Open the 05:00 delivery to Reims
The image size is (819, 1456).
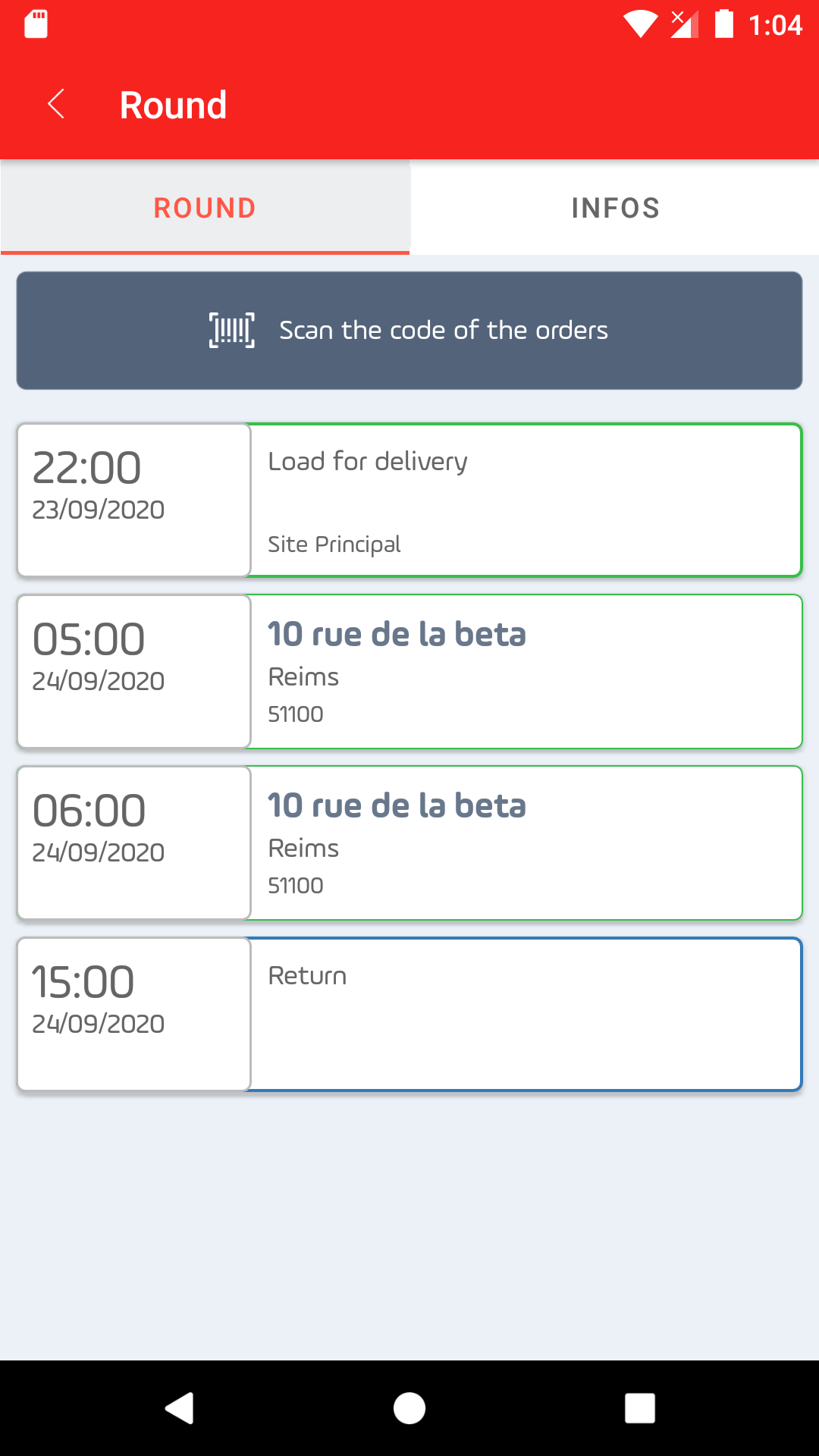point(409,671)
